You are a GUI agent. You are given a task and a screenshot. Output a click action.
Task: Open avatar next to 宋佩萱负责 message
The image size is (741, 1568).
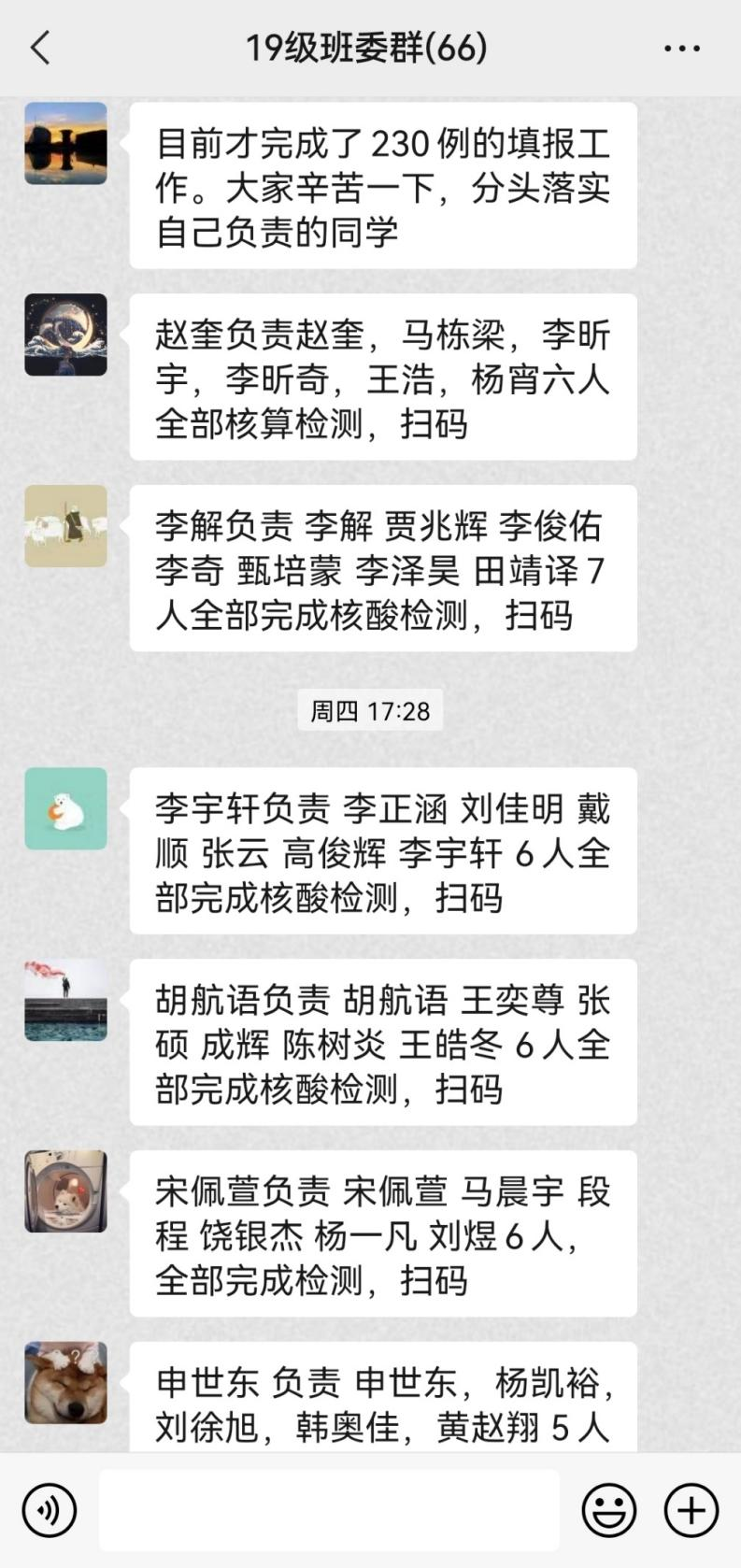tap(65, 1191)
